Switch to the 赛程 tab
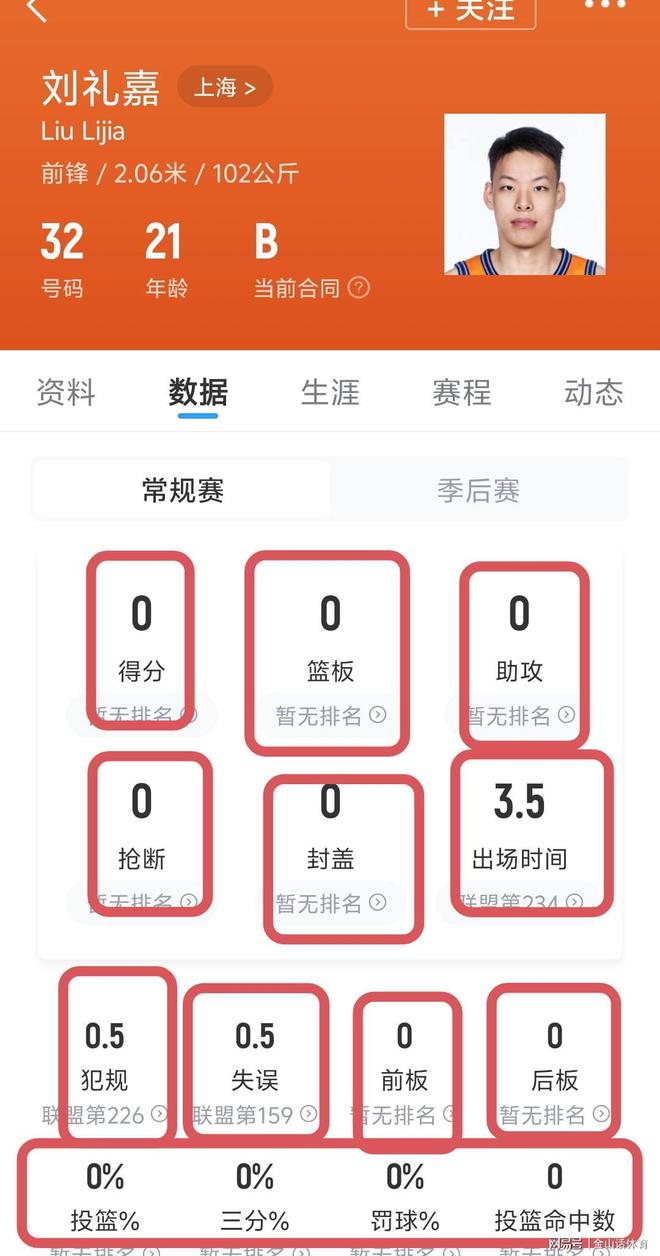 (x=462, y=392)
